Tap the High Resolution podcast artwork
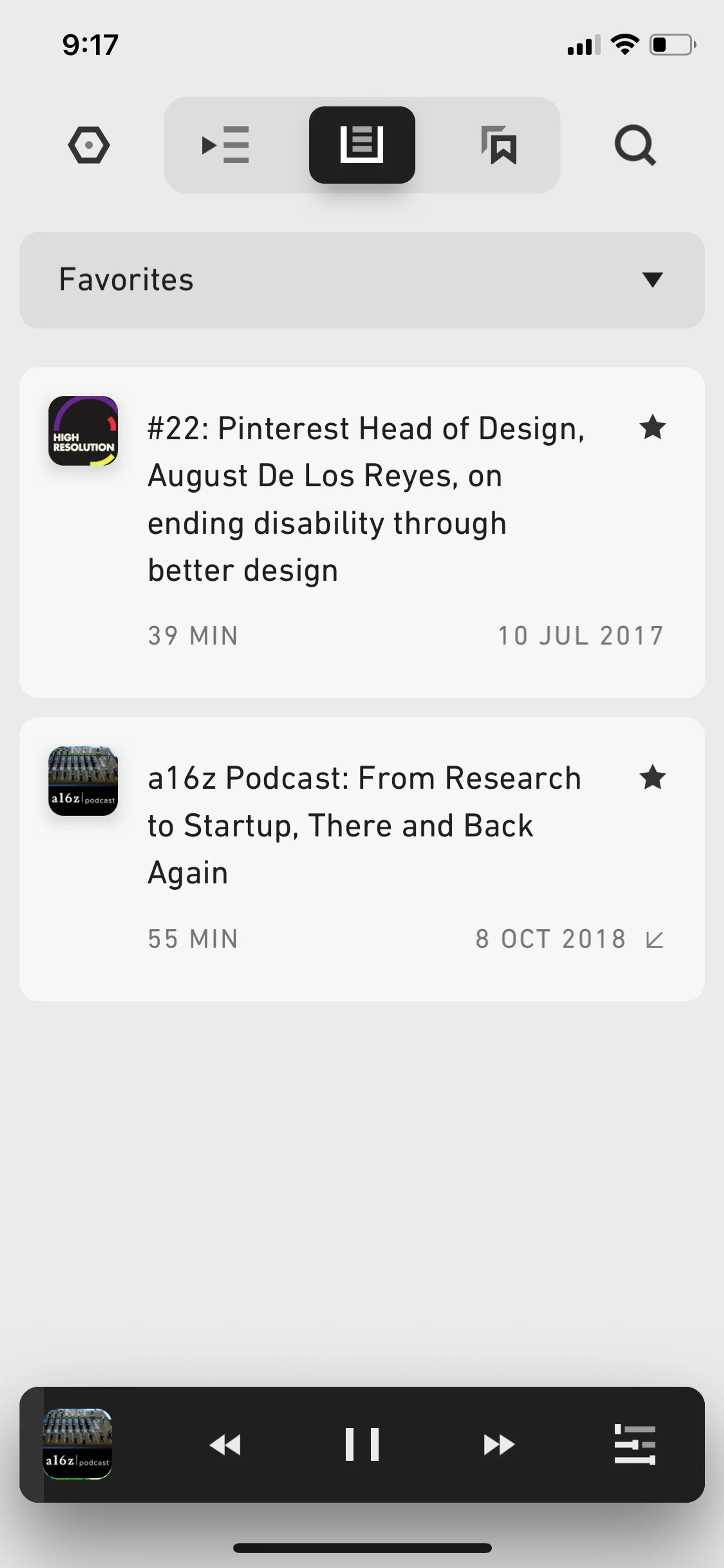This screenshot has height=1568, width=724. [83, 432]
